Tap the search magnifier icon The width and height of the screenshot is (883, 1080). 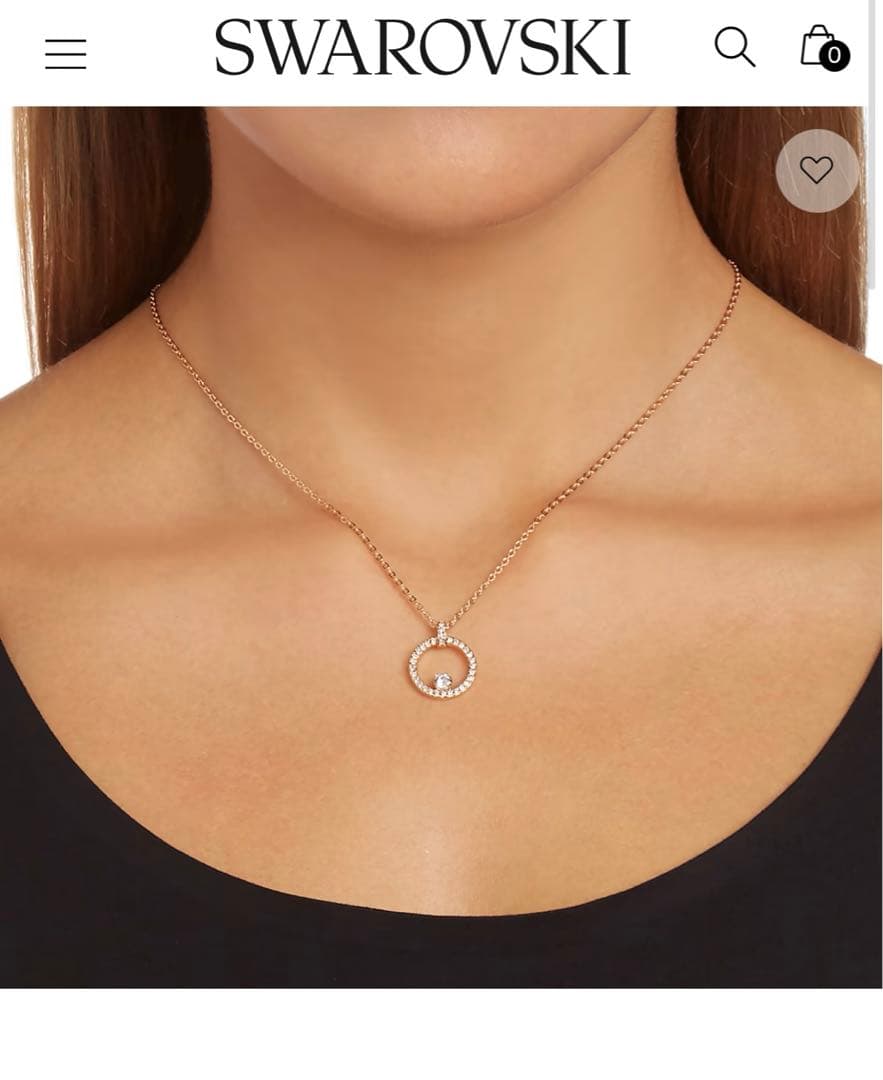[735, 47]
